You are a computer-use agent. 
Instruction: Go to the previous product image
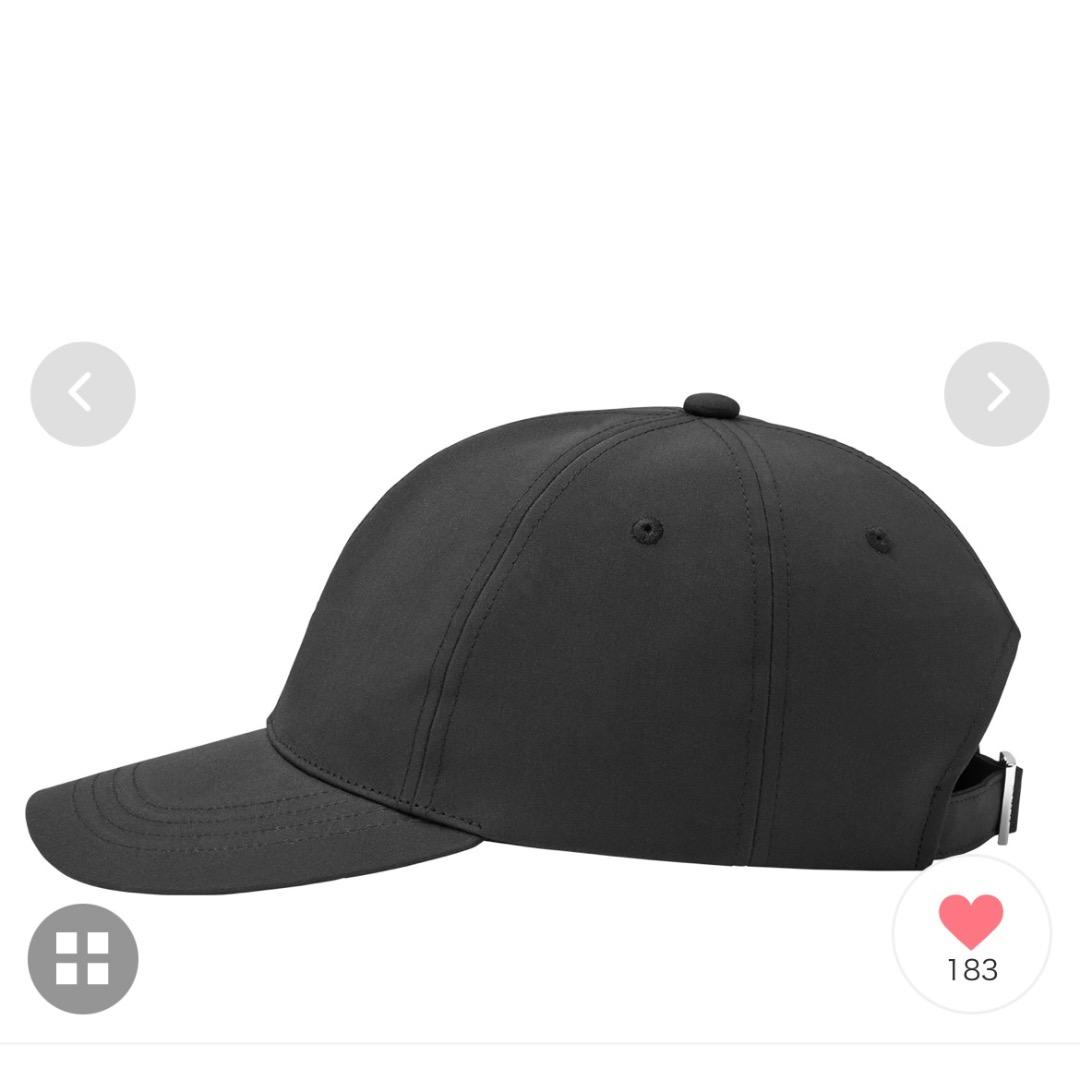coord(83,393)
